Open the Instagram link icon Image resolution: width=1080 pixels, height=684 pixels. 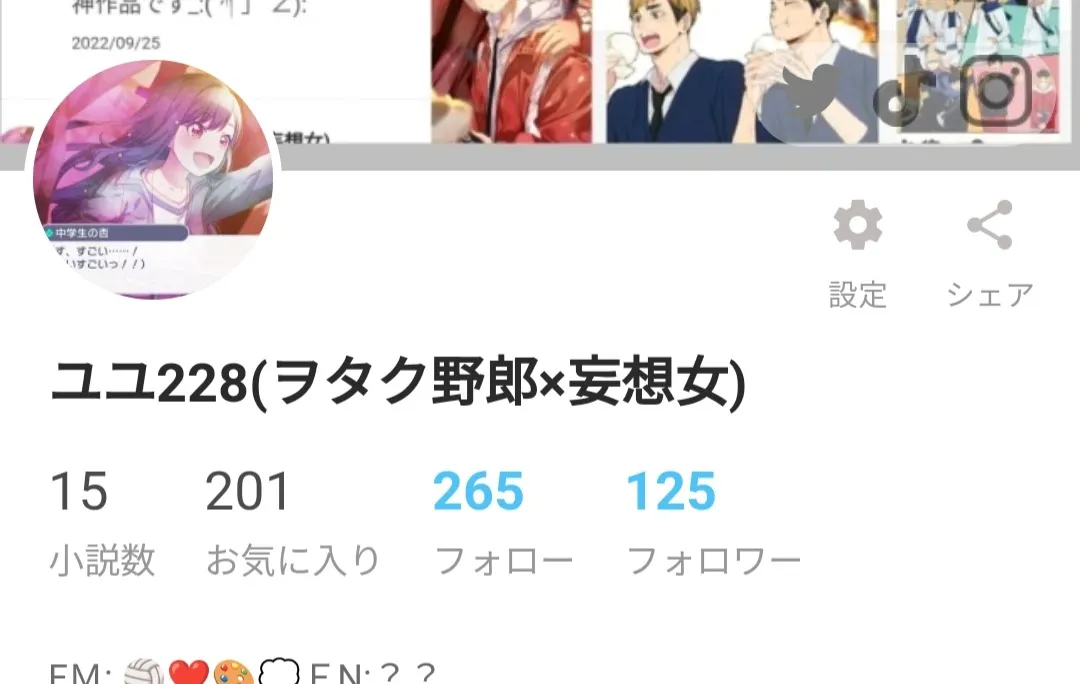point(994,92)
